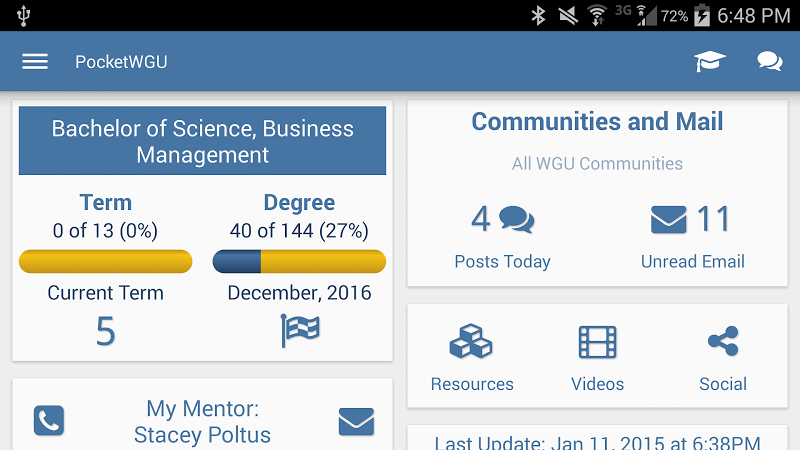800x450 pixels.
Task: Open current term 5 details
Action: tap(105, 330)
